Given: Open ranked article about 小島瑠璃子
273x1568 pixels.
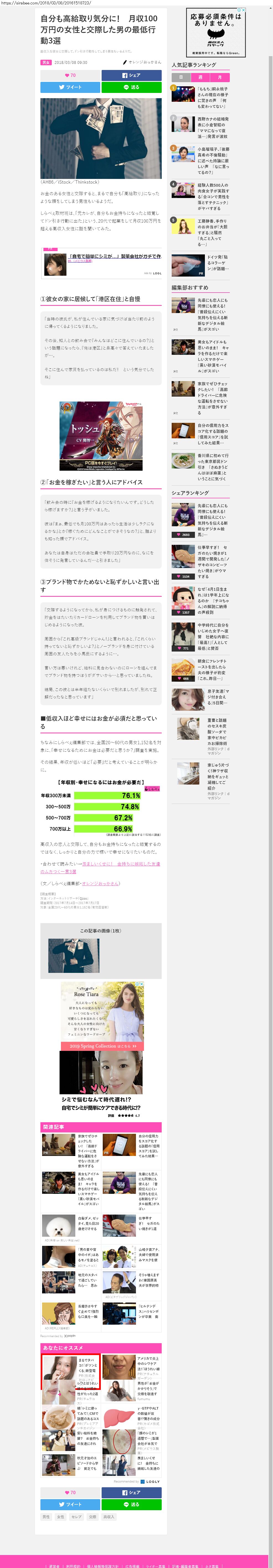Looking at the screenshot, I should pos(213,160).
